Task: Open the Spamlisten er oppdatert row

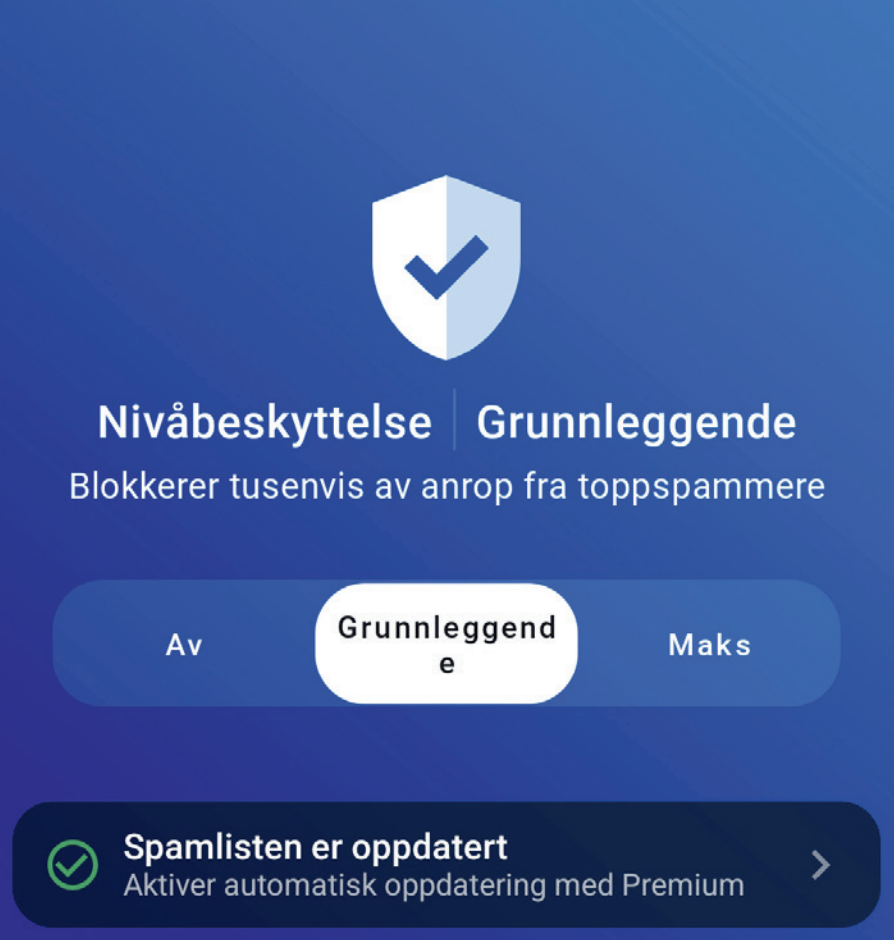Action: point(446,865)
